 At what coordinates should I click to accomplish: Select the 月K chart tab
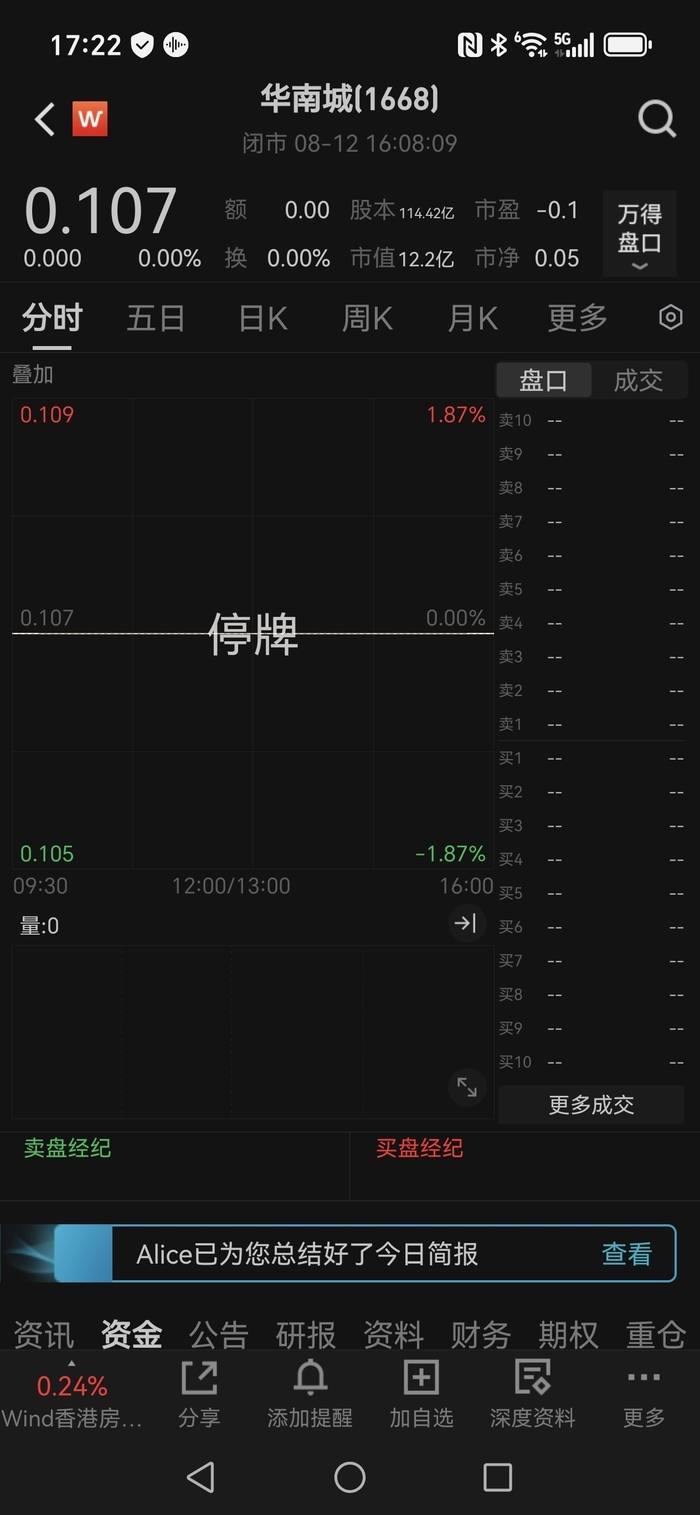472,318
